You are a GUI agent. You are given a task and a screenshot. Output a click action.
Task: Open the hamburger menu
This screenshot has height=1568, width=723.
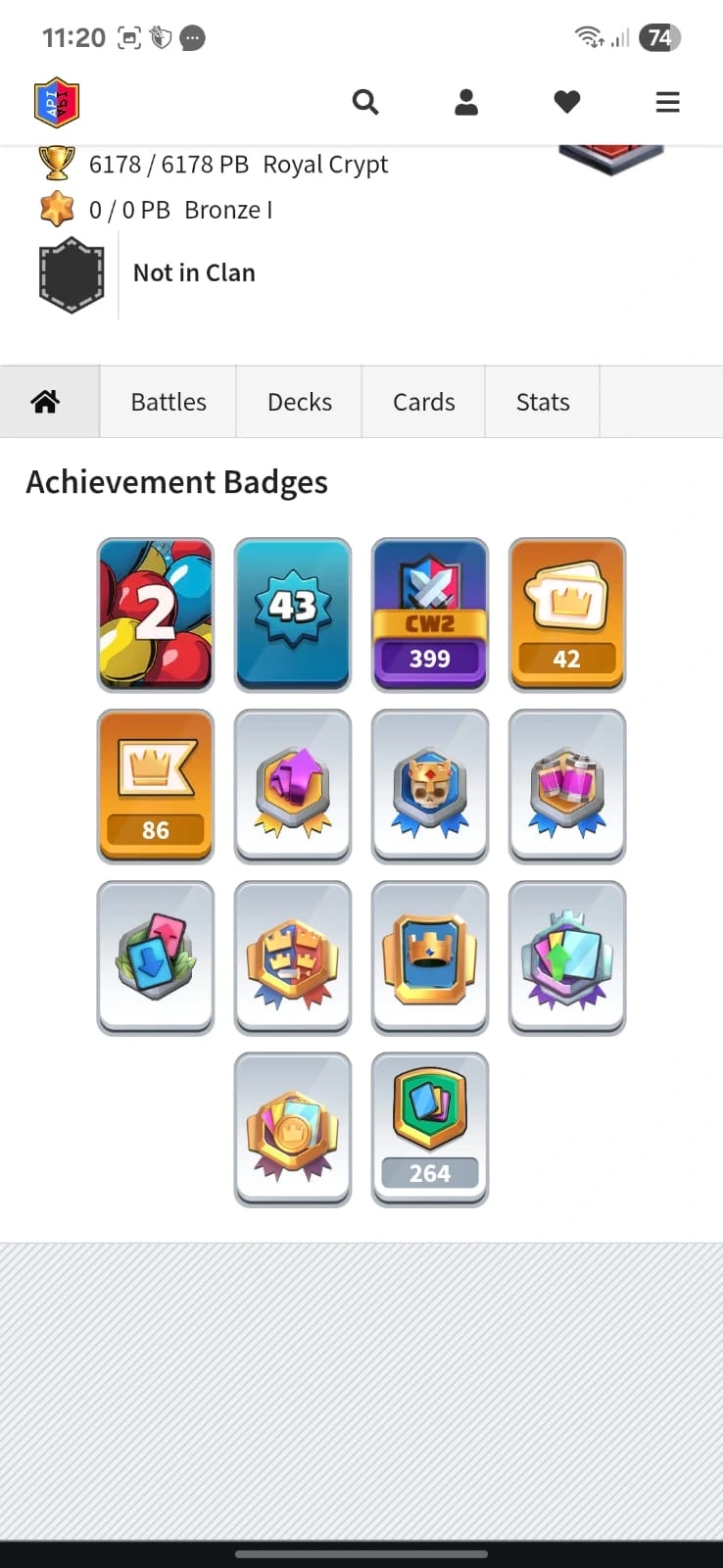click(668, 102)
